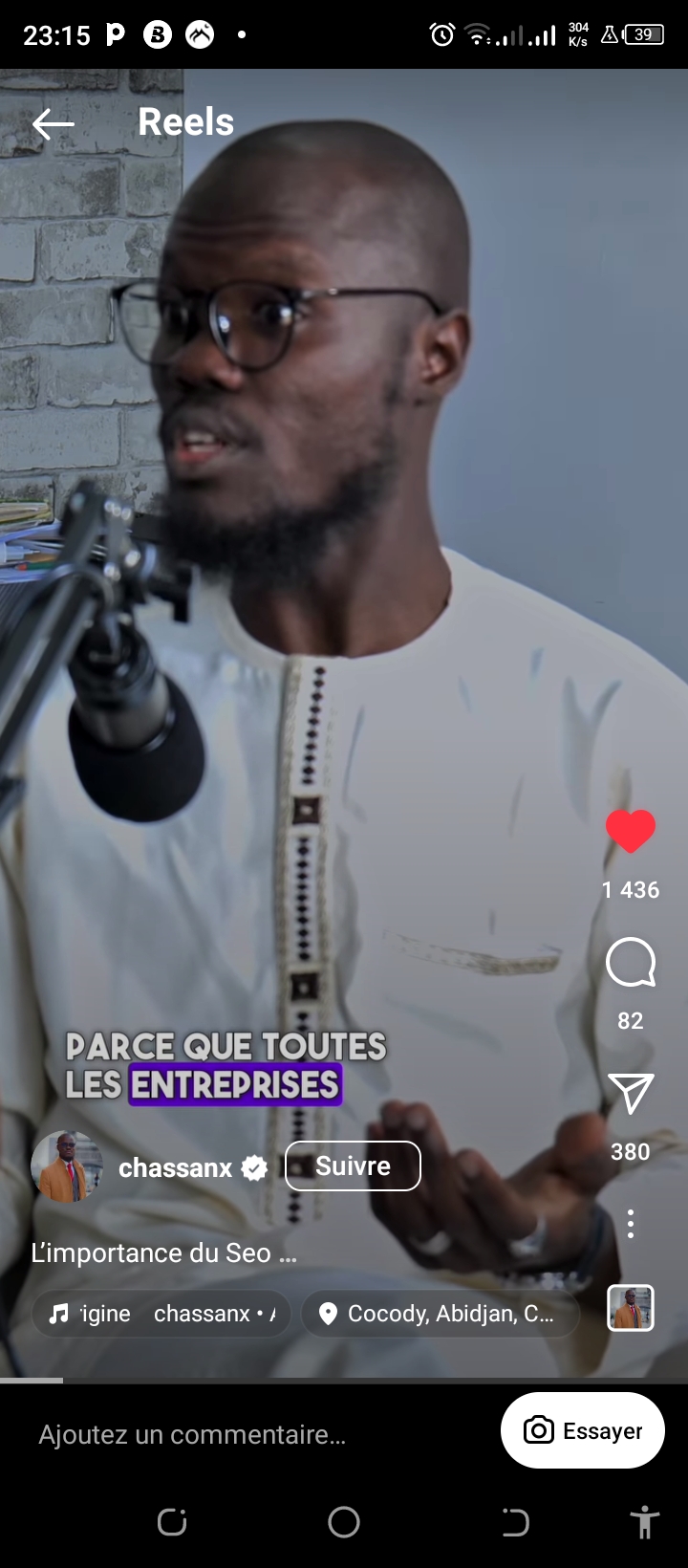Unlike this reel with the heart
688x1568 pixels.
click(631, 830)
